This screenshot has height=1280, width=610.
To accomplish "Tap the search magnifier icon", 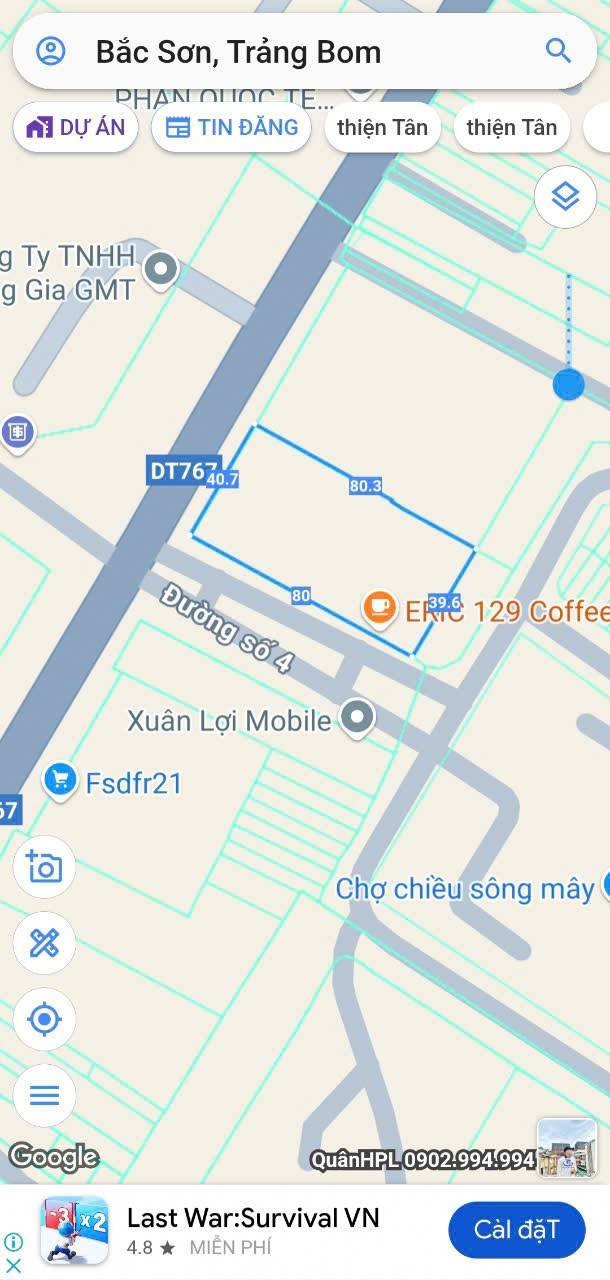I will coord(557,51).
